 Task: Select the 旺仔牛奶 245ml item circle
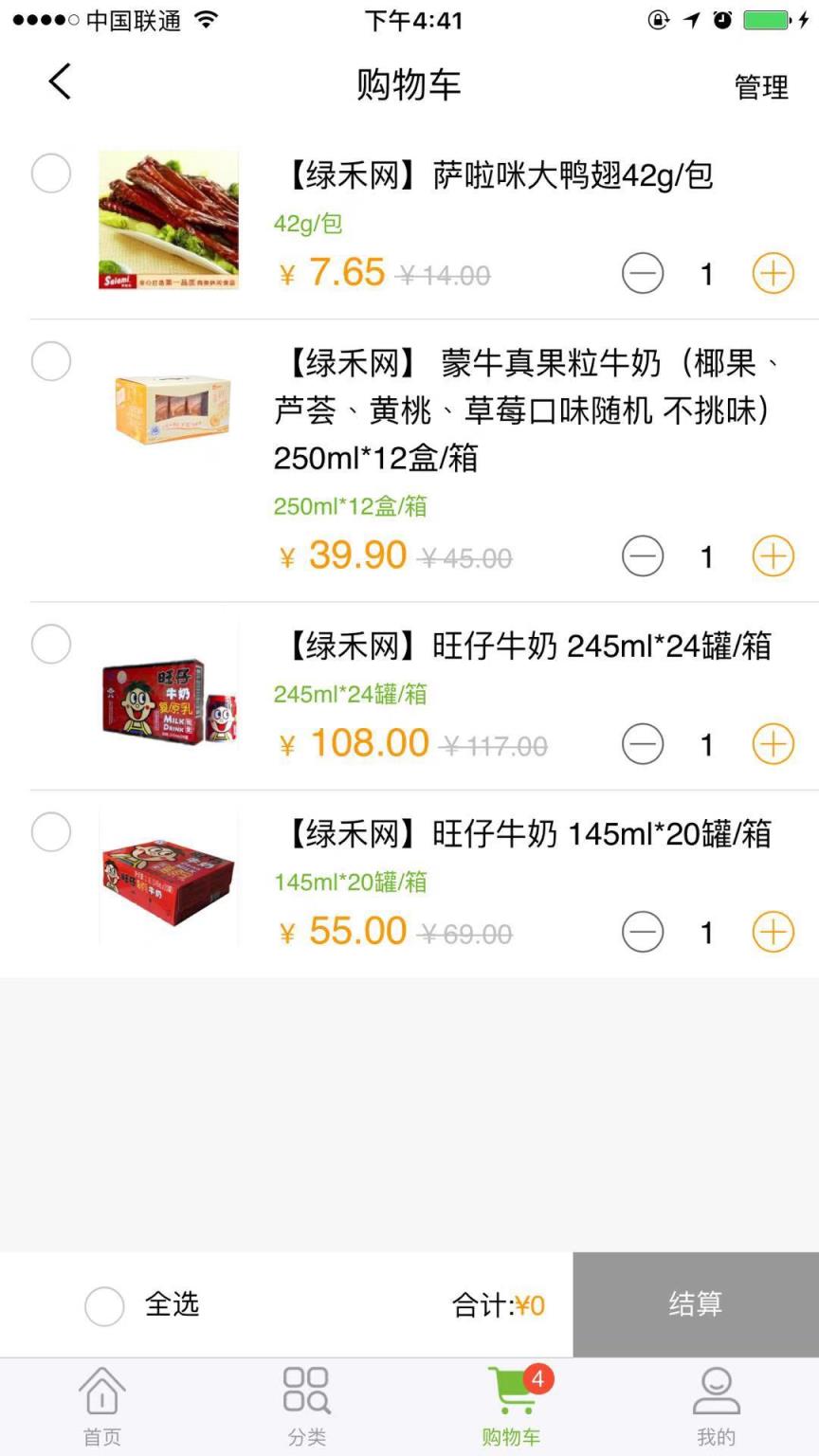point(51,644)
